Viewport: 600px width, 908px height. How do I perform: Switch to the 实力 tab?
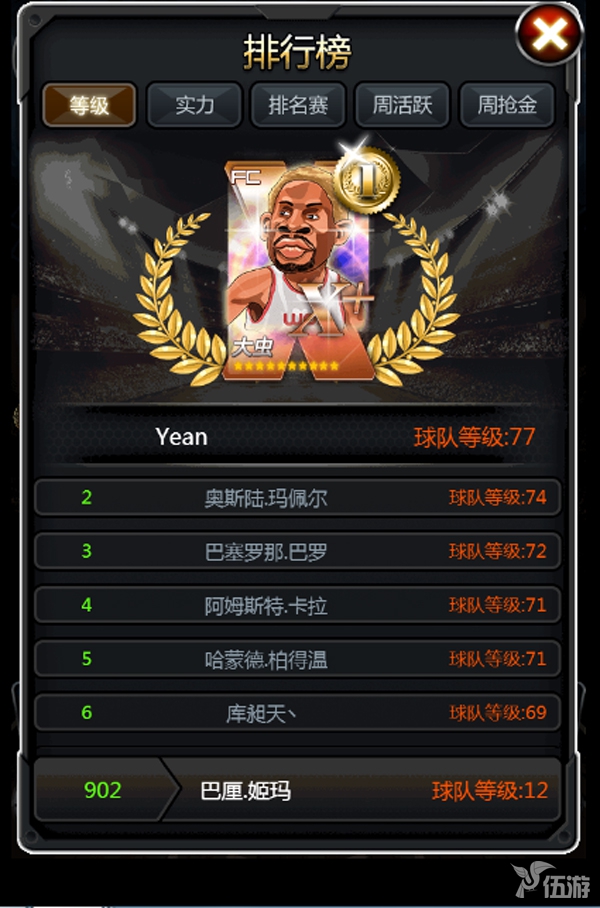point(194,105)
